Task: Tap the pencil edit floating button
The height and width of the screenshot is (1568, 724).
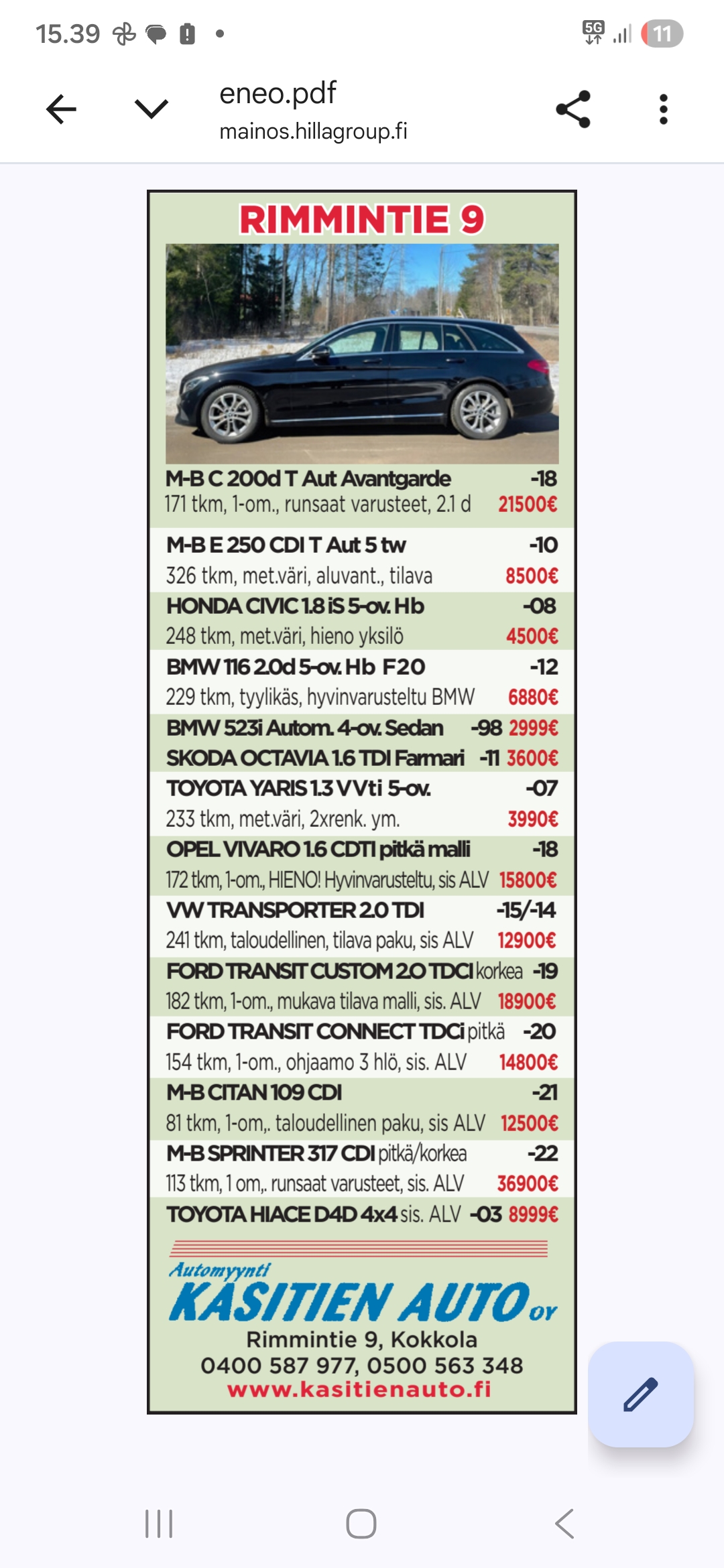Action: tap(640, 1394)
